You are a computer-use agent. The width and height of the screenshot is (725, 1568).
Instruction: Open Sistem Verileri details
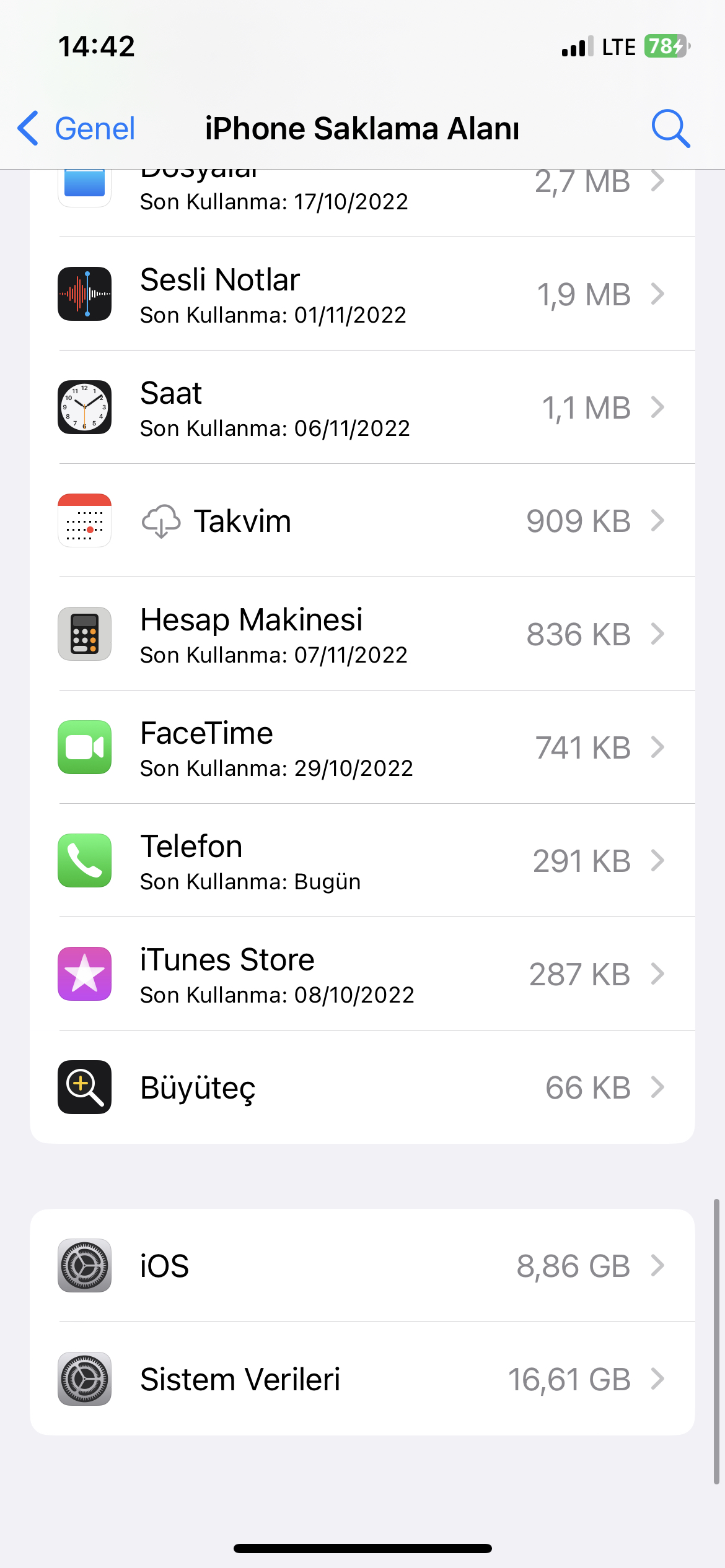coord(362,1379)
